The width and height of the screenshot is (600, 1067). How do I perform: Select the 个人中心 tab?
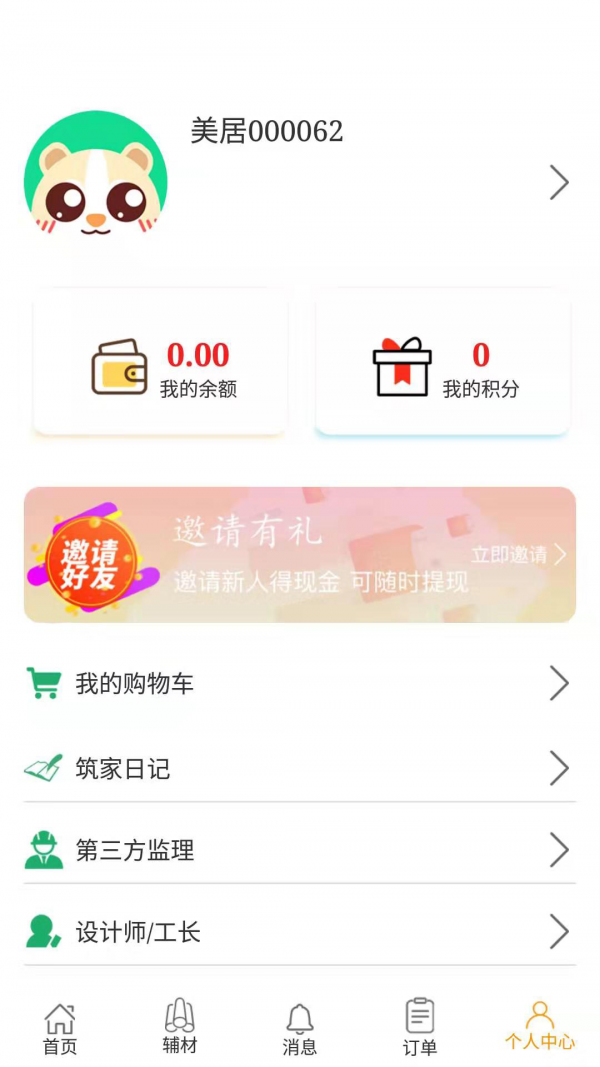[540, 1028]
